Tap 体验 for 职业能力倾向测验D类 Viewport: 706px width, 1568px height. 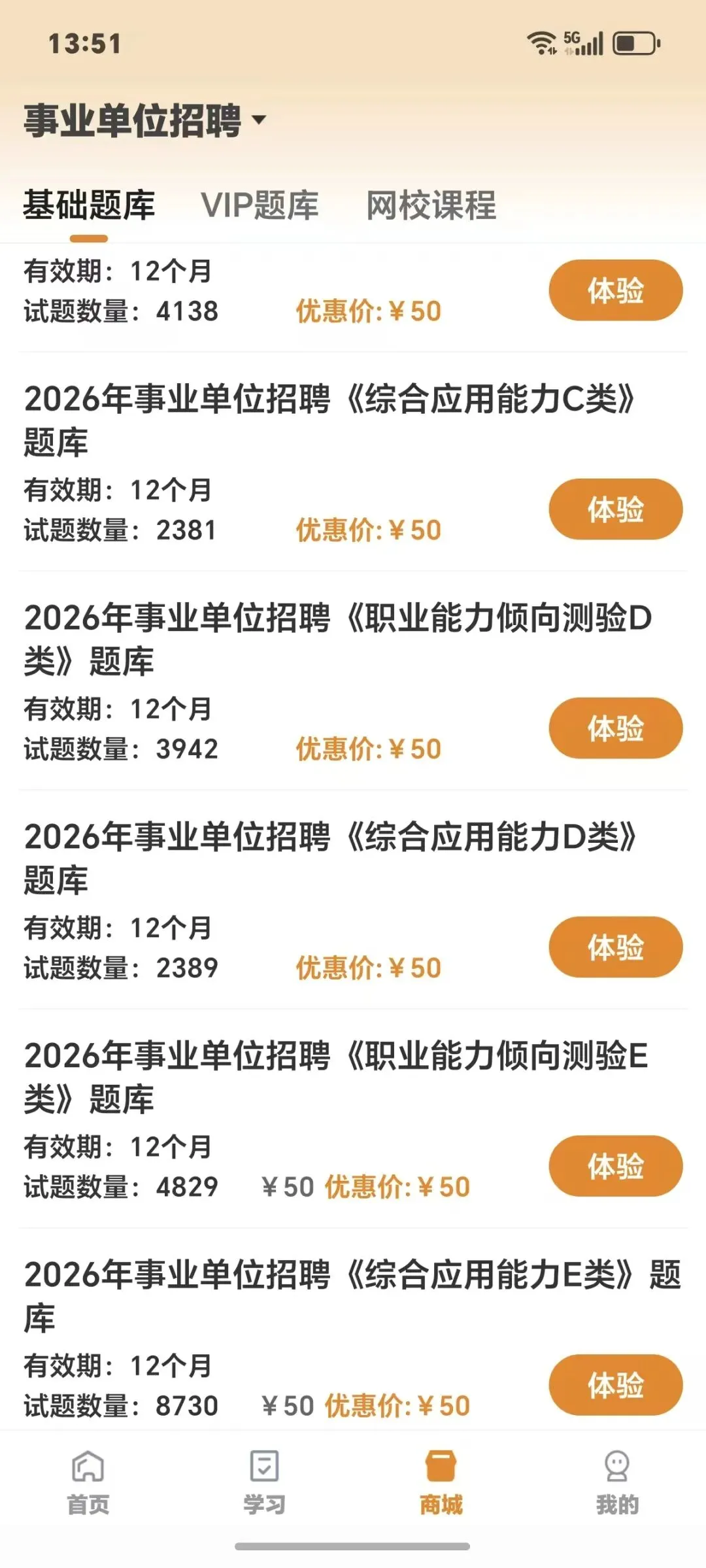click(x=615, y=728)
